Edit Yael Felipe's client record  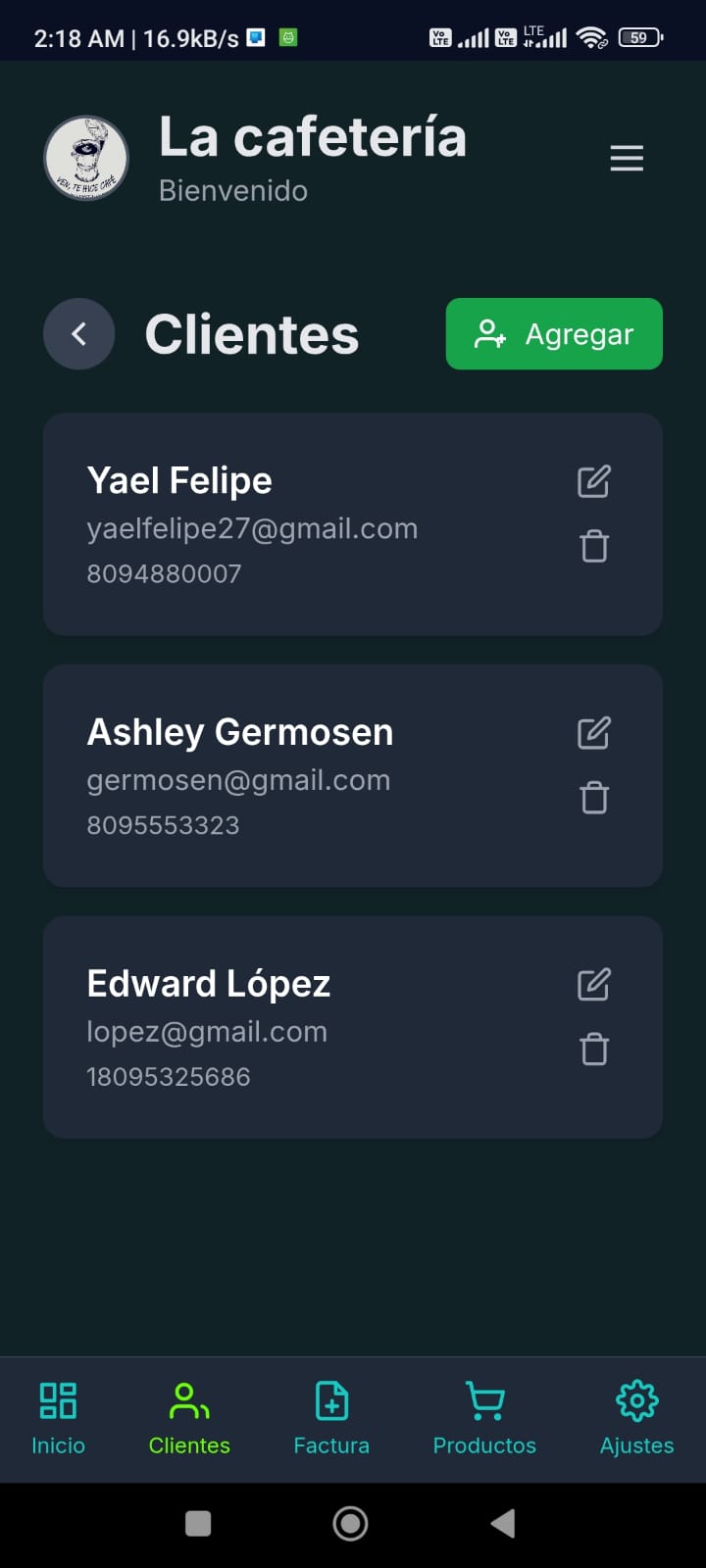[594, 481]
